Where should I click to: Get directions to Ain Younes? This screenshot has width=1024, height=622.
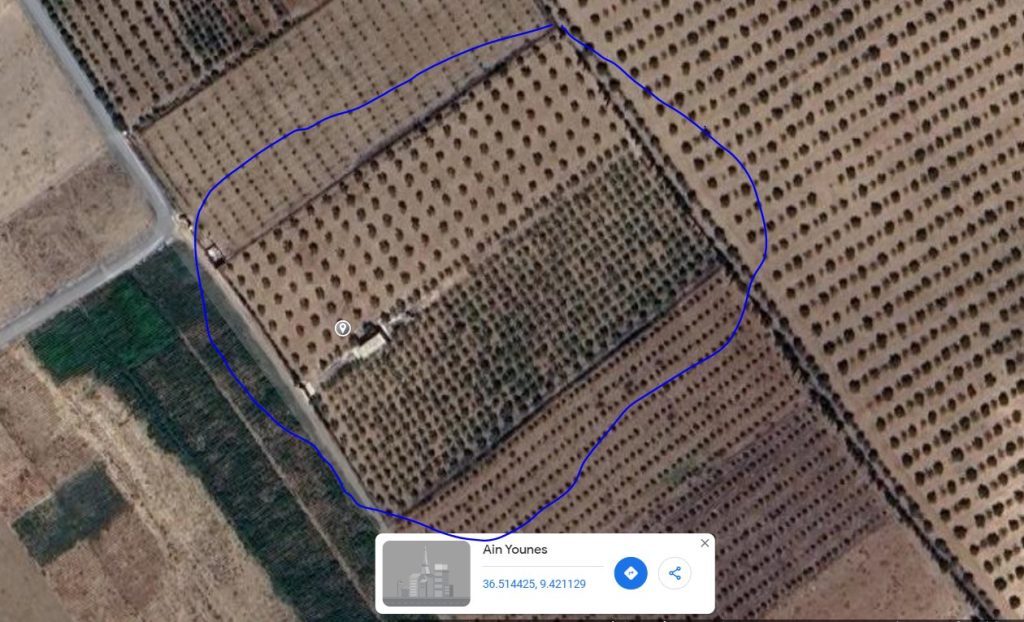pyautogui.click(x=630, y=573)
